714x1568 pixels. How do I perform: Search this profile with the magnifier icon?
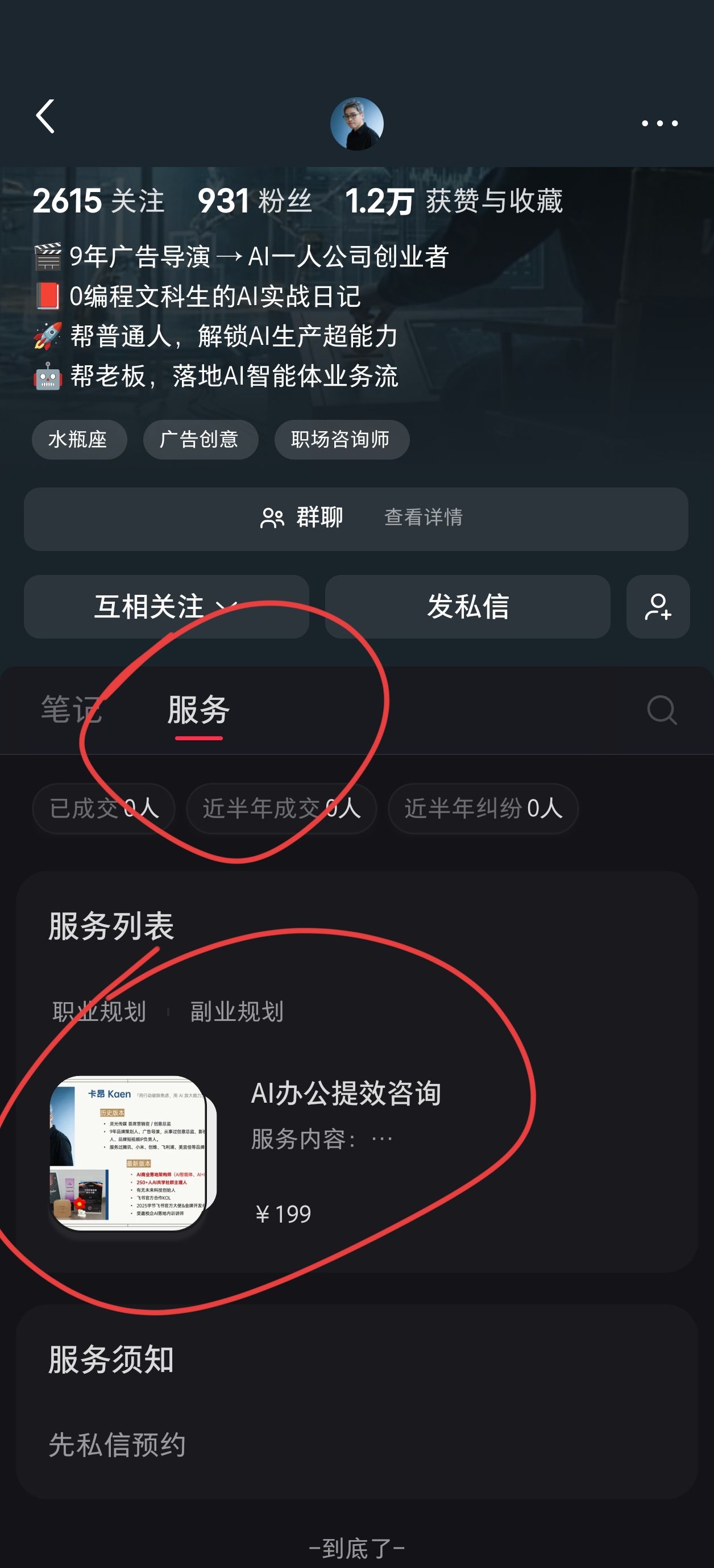pos(662,710)
